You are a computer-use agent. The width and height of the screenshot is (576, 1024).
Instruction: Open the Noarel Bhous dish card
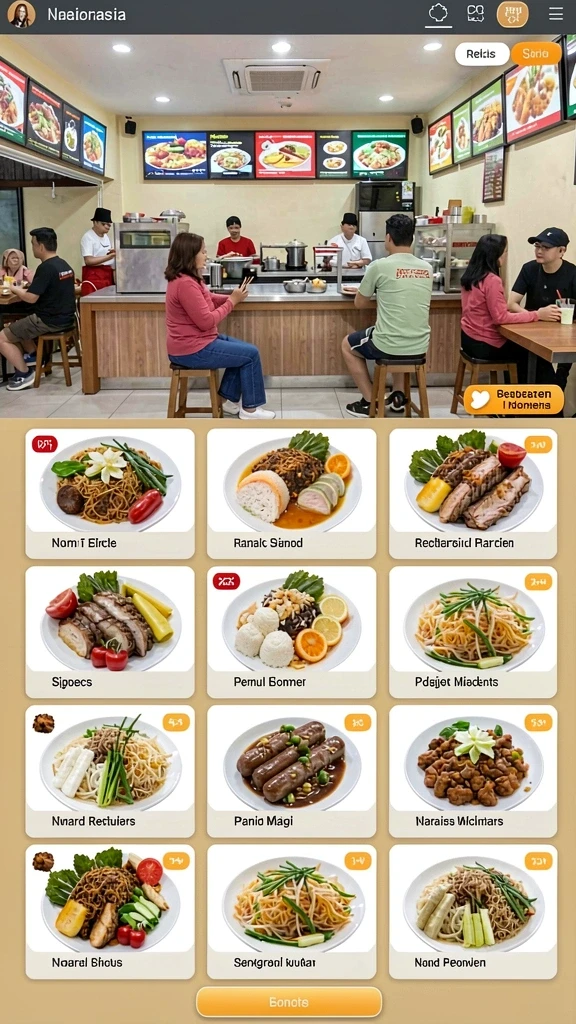(x=110, y=912)
